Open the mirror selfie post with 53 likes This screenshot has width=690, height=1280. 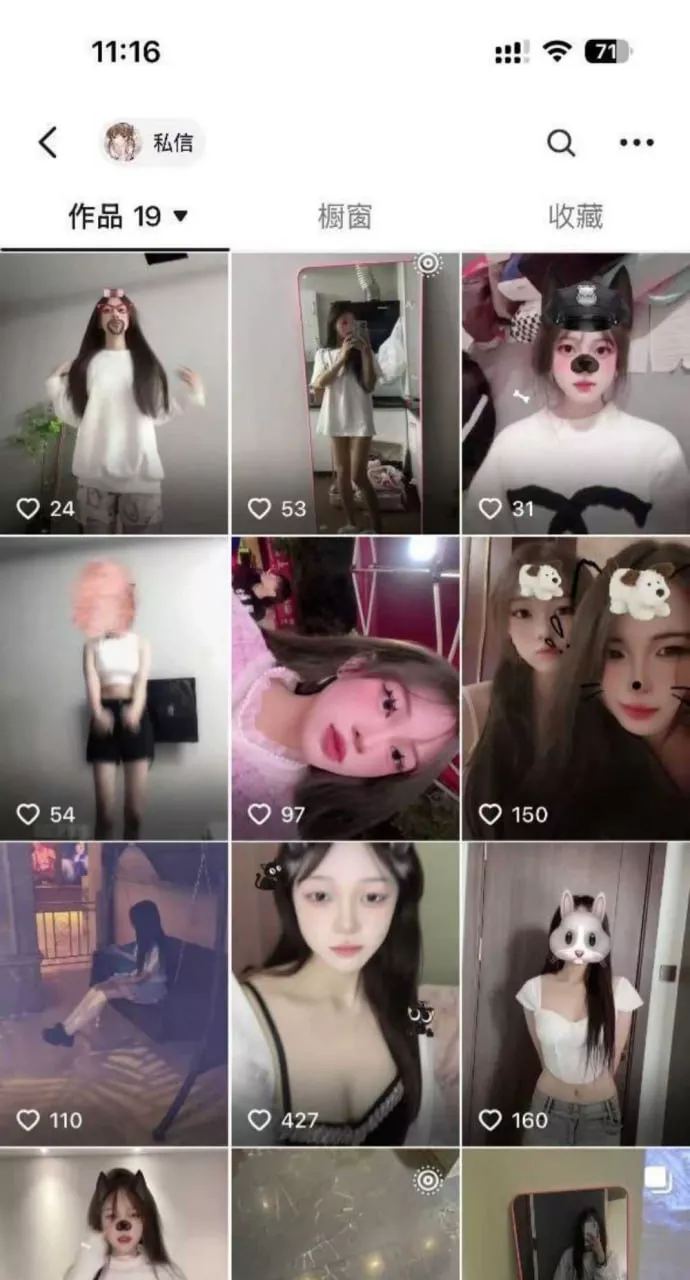point(345,392)
